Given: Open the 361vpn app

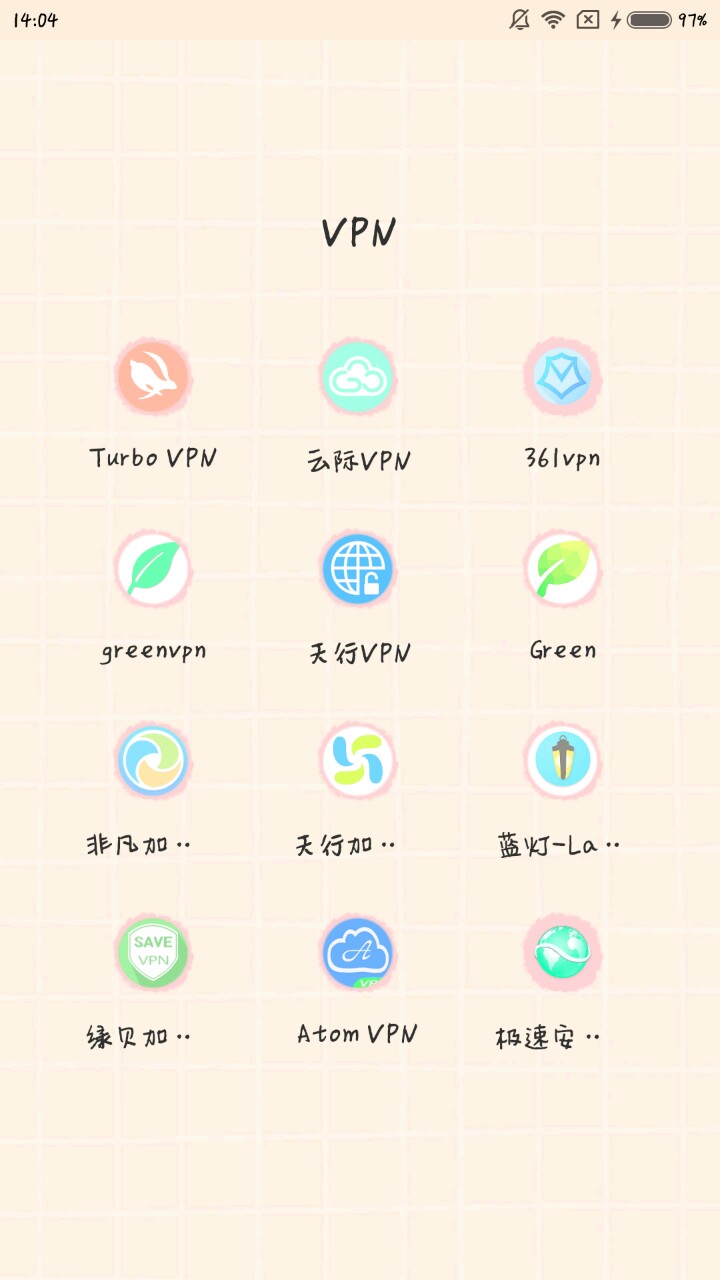Looking at the screenshot, I should 562,377.
